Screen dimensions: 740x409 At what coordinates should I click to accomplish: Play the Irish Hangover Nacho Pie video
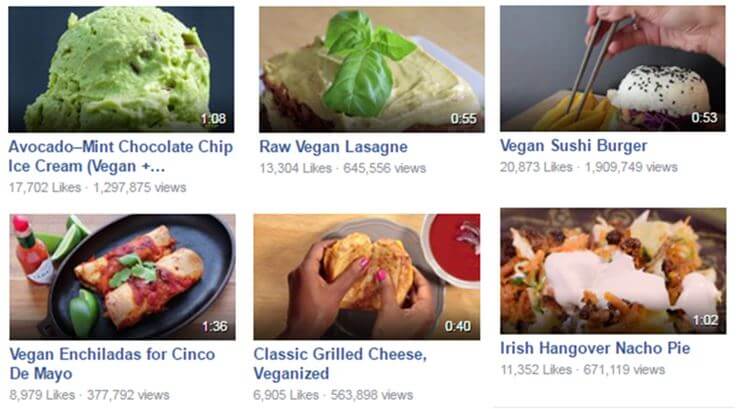point(613,270)
